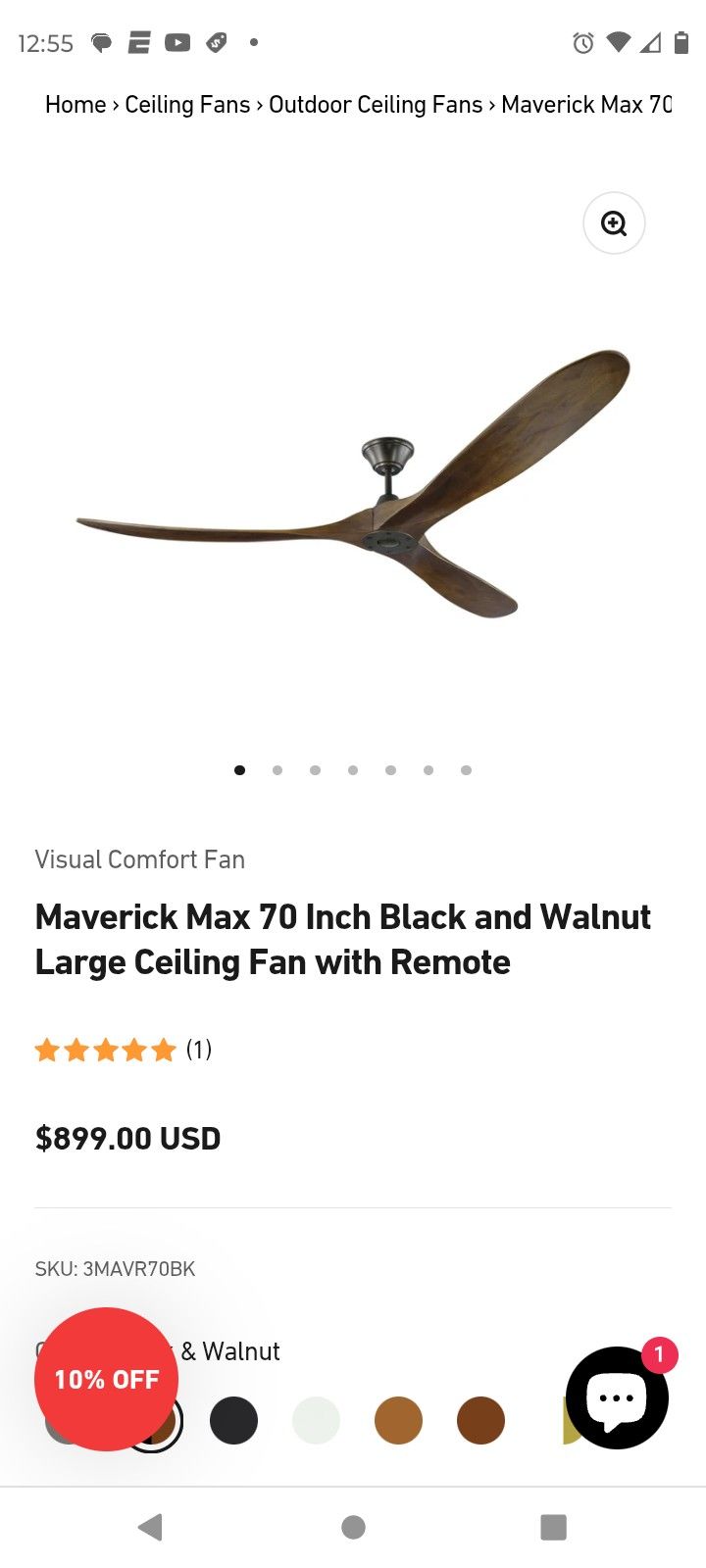Select the last carousel pagination dot
This screenshot has height=1568, width=706.
point(466,770)
